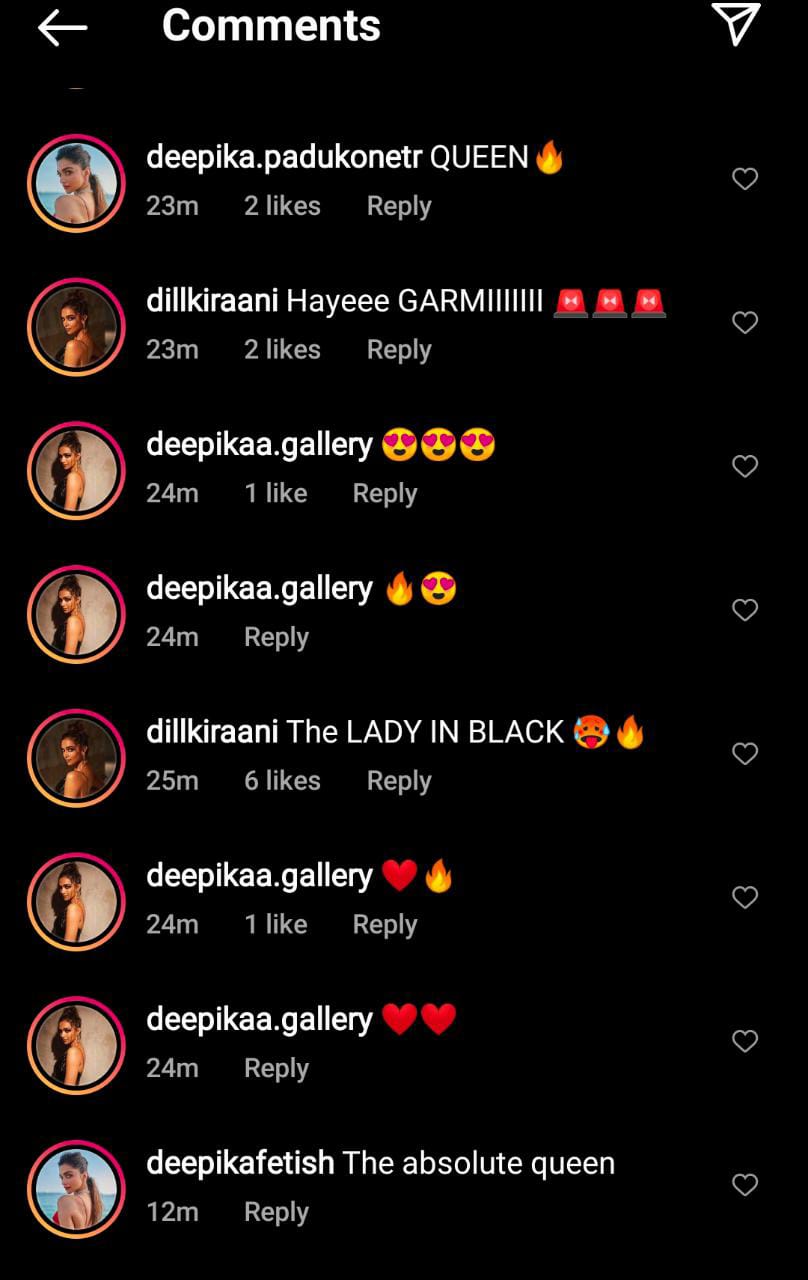Like deepika.padukonetr's QUEEN comment

click(745, 179)
